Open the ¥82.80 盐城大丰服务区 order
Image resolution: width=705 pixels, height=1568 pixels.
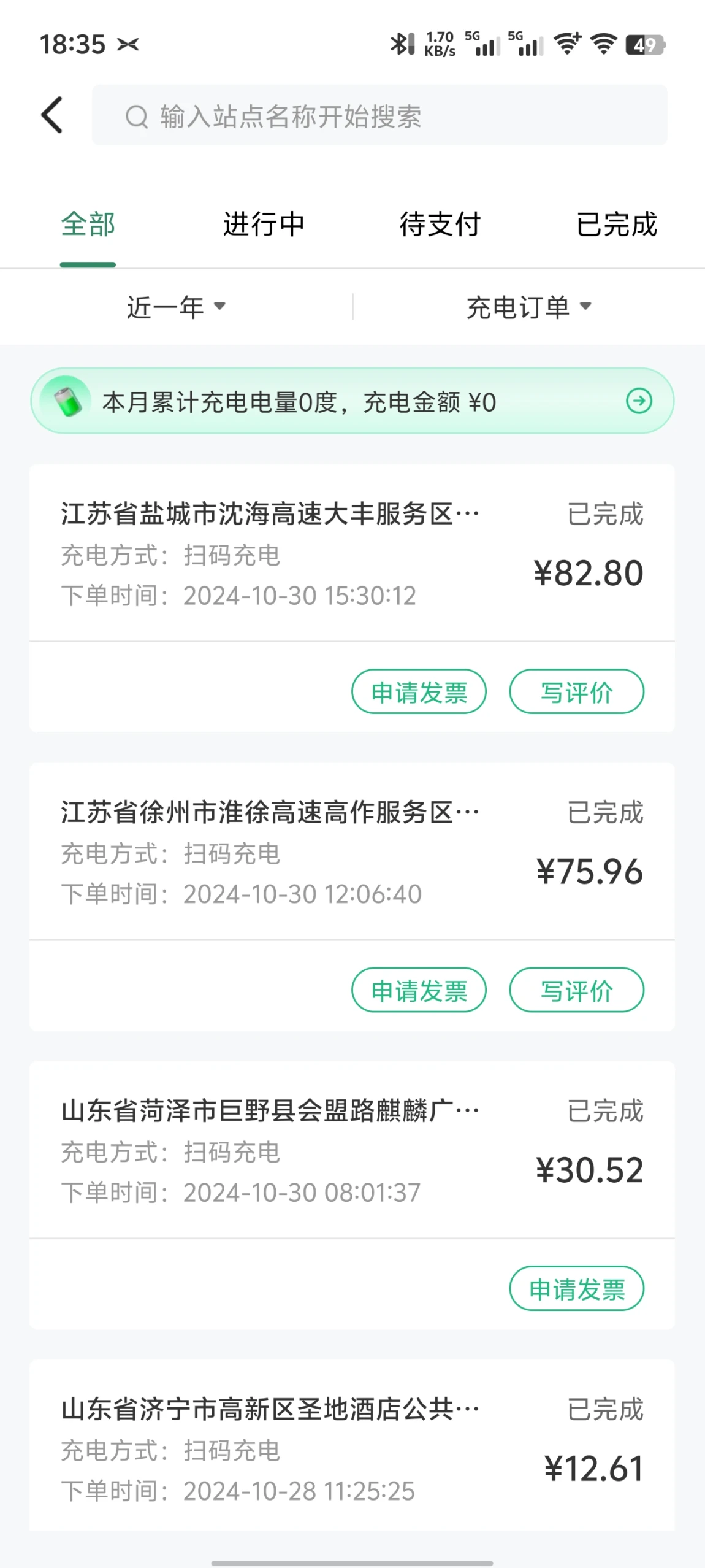point(352,553)
